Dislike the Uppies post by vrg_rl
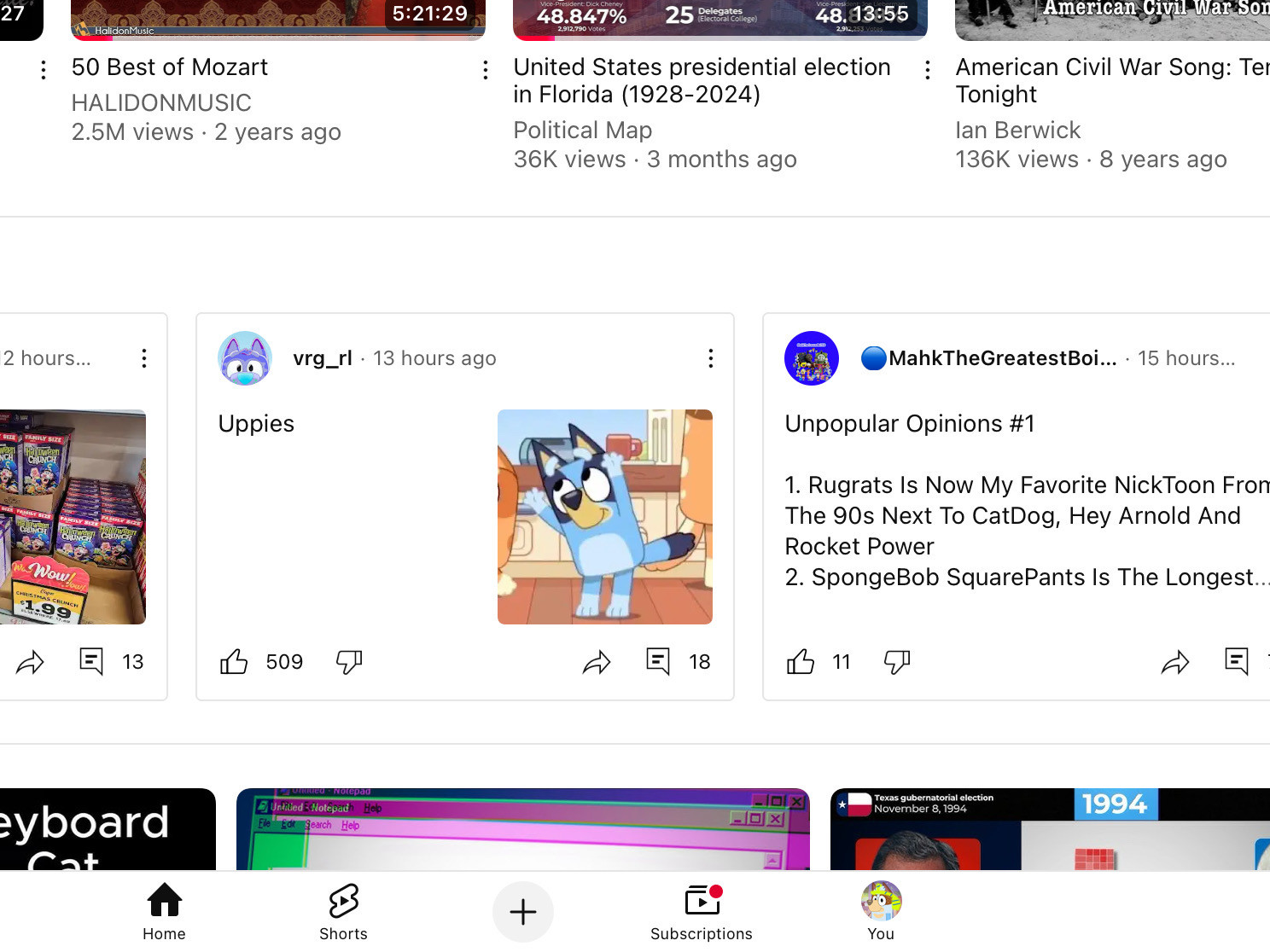Image resolution: width=1270 pixels, height=952 pixels. (349, 662)
